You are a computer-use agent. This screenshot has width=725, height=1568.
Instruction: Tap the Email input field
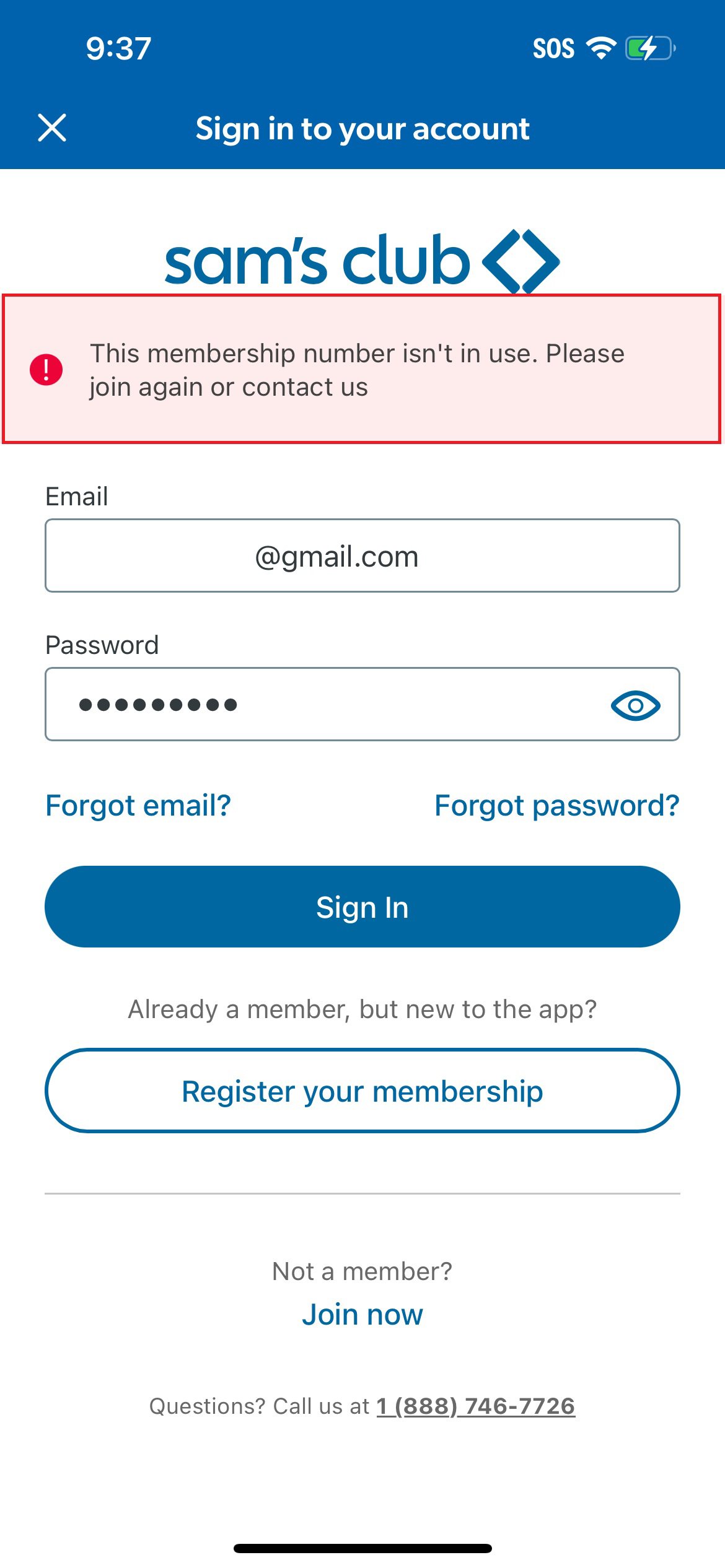(362, 555)
